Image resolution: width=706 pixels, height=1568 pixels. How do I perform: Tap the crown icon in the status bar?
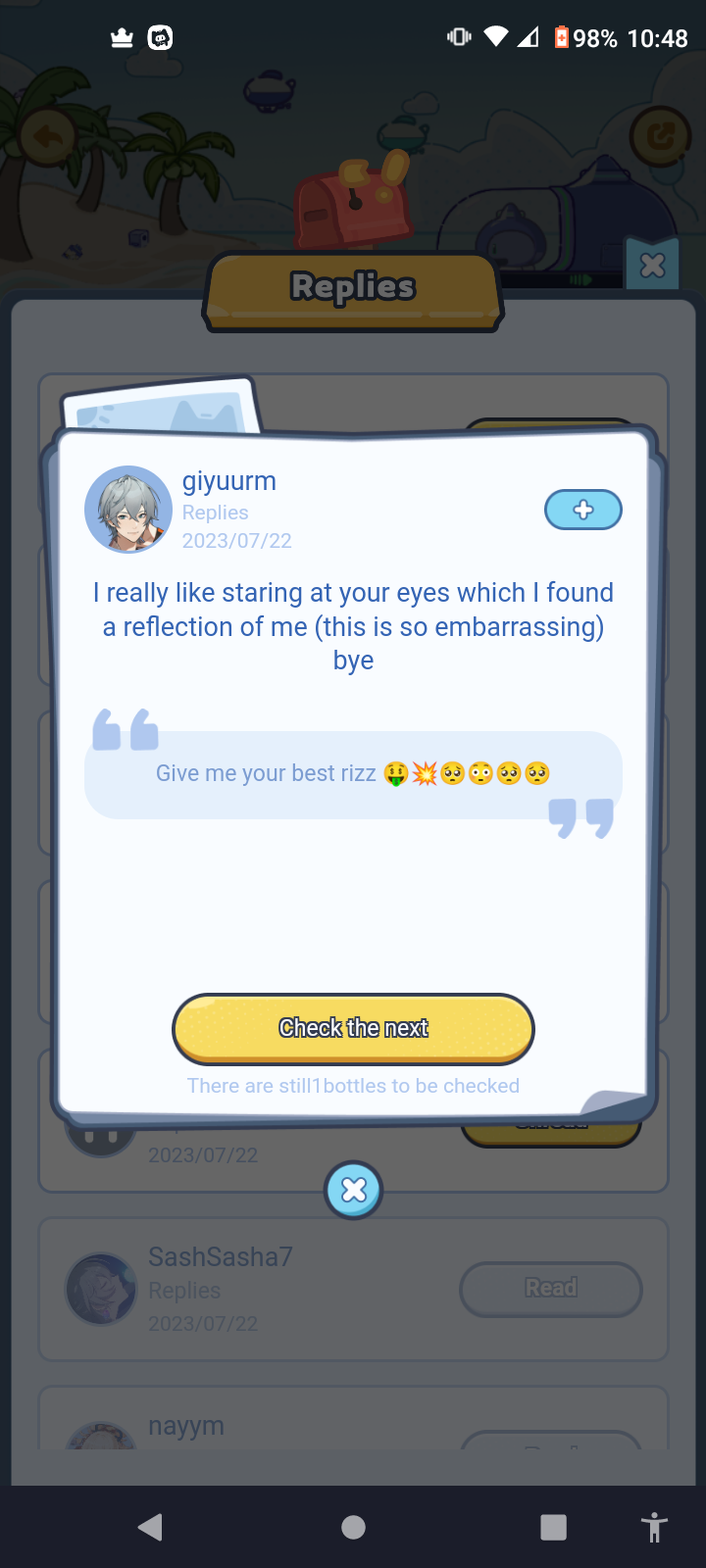pos(120,37)
